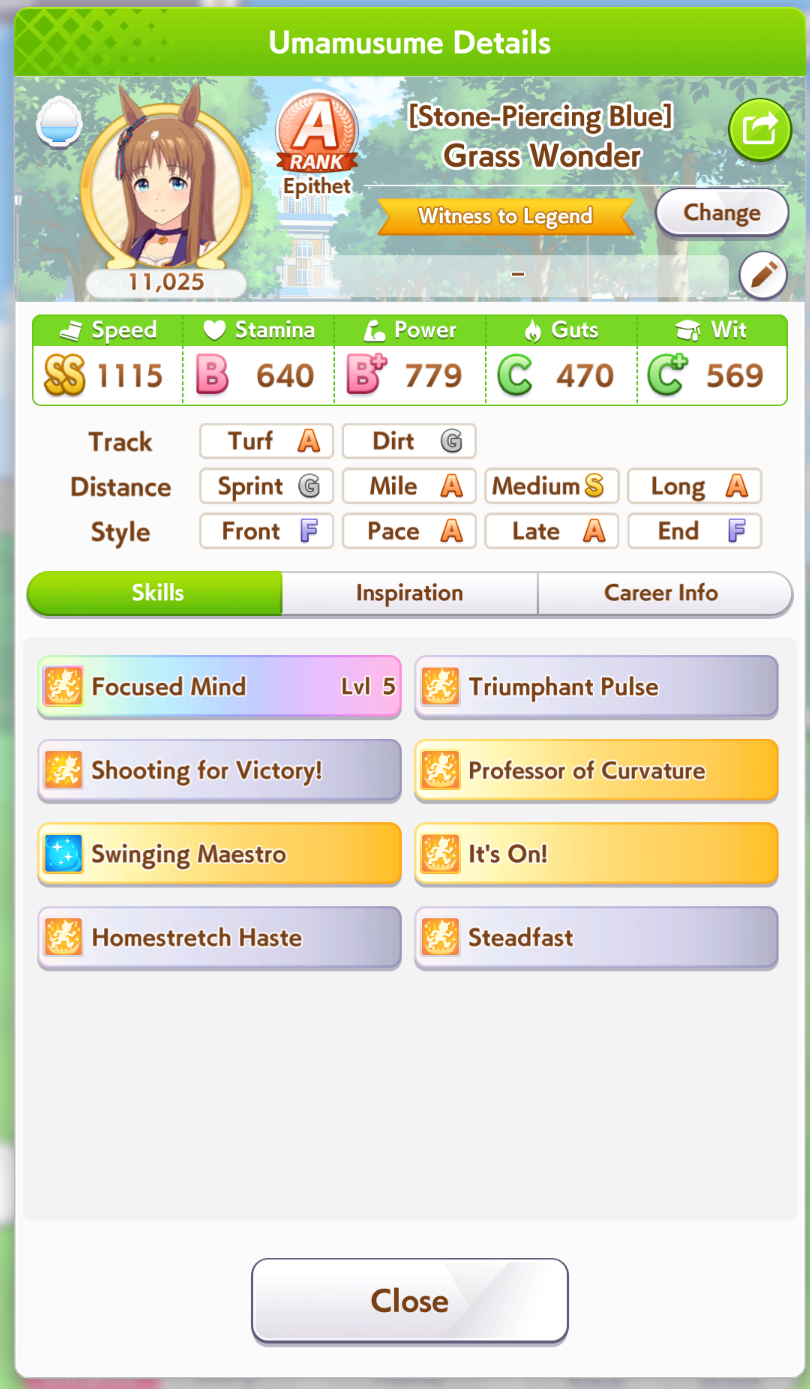
Task: Tap the rice ball icon beside the portrait
Action: tap(59, 126)
